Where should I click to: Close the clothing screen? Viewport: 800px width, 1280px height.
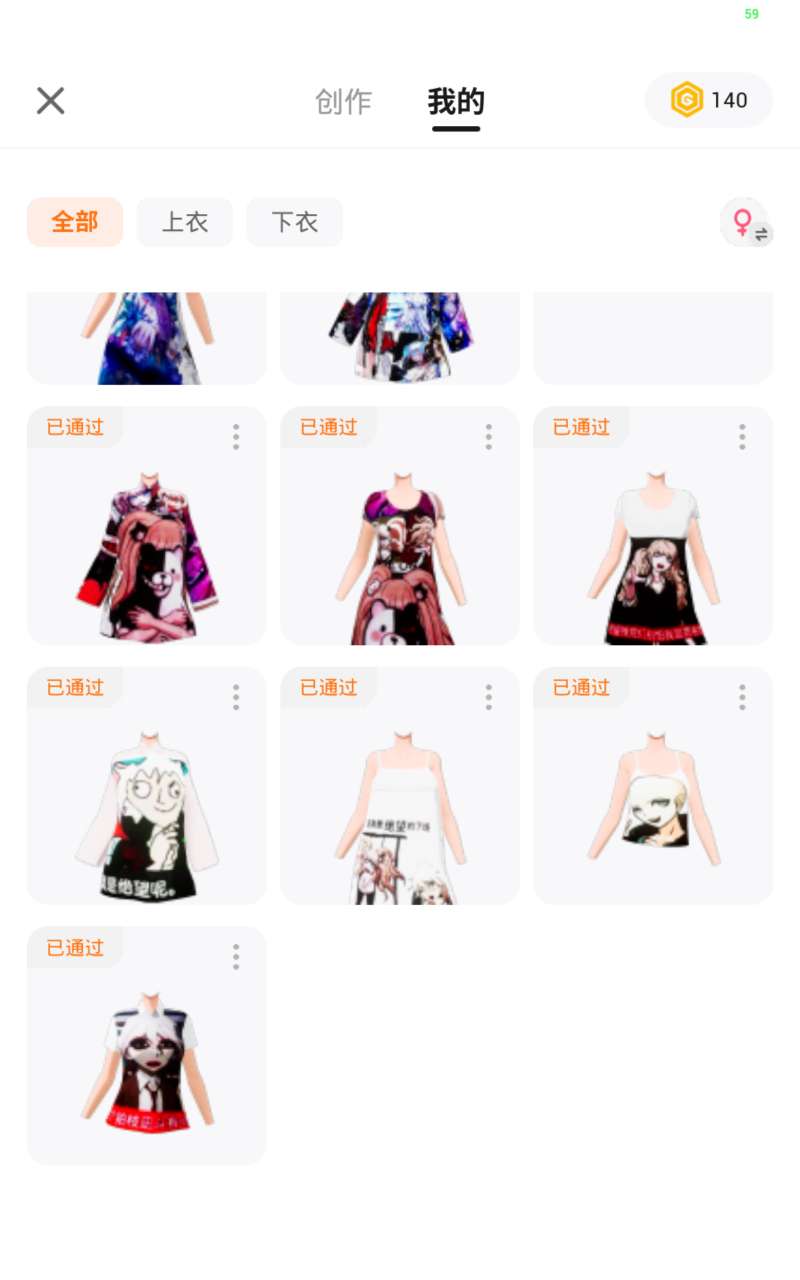click(x=50, y=100)
